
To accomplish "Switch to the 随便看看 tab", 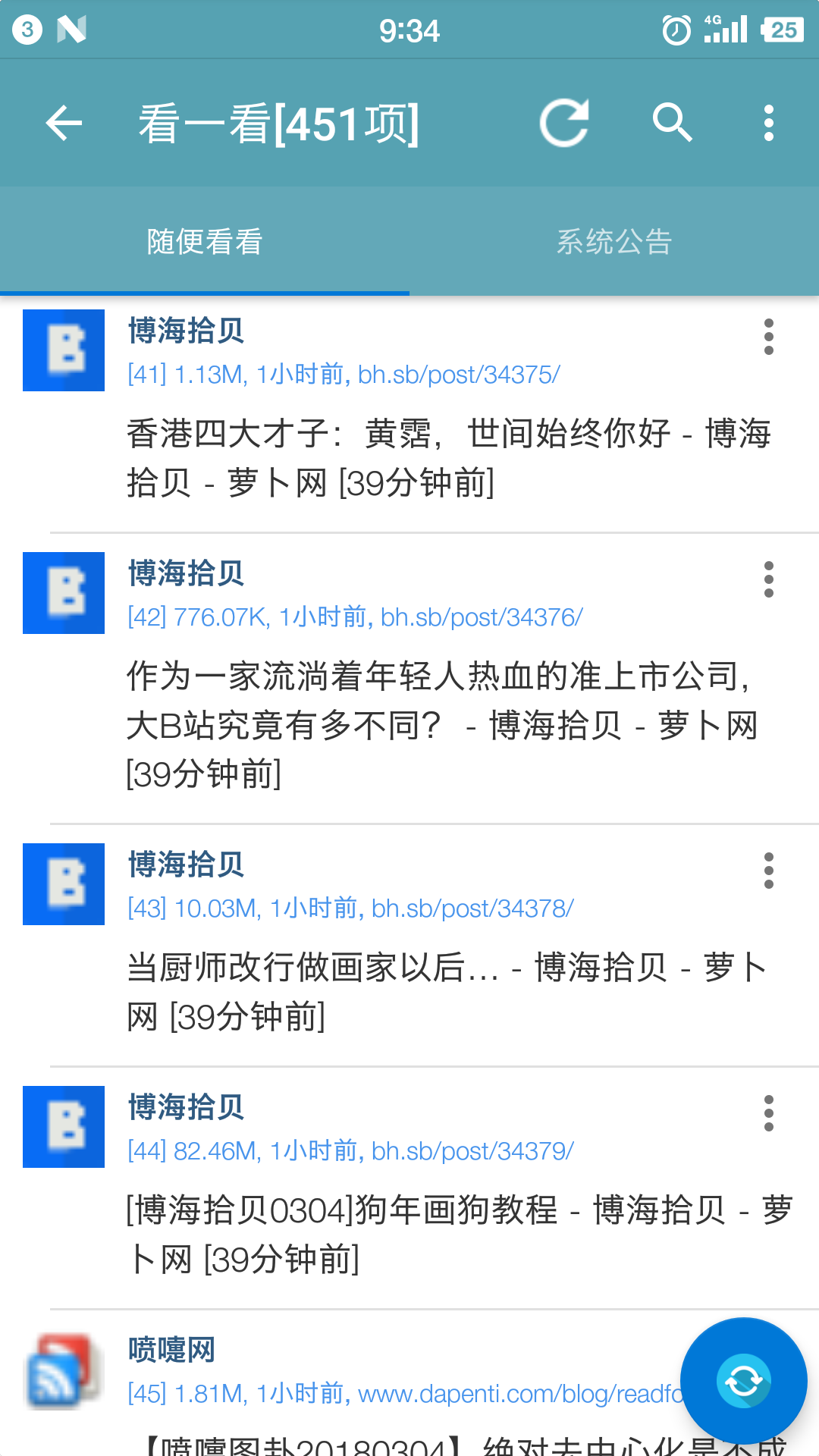I will [x=205, y=242].
